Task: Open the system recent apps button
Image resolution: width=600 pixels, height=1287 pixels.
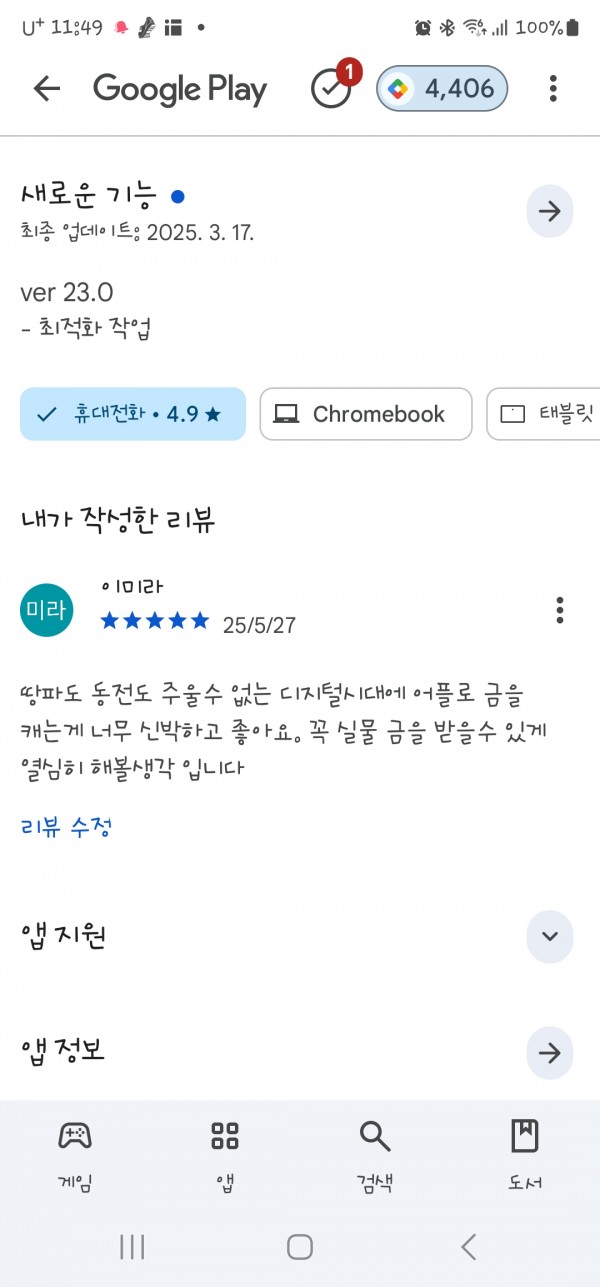Action: pyautogui.click(x=132, y=1246)
